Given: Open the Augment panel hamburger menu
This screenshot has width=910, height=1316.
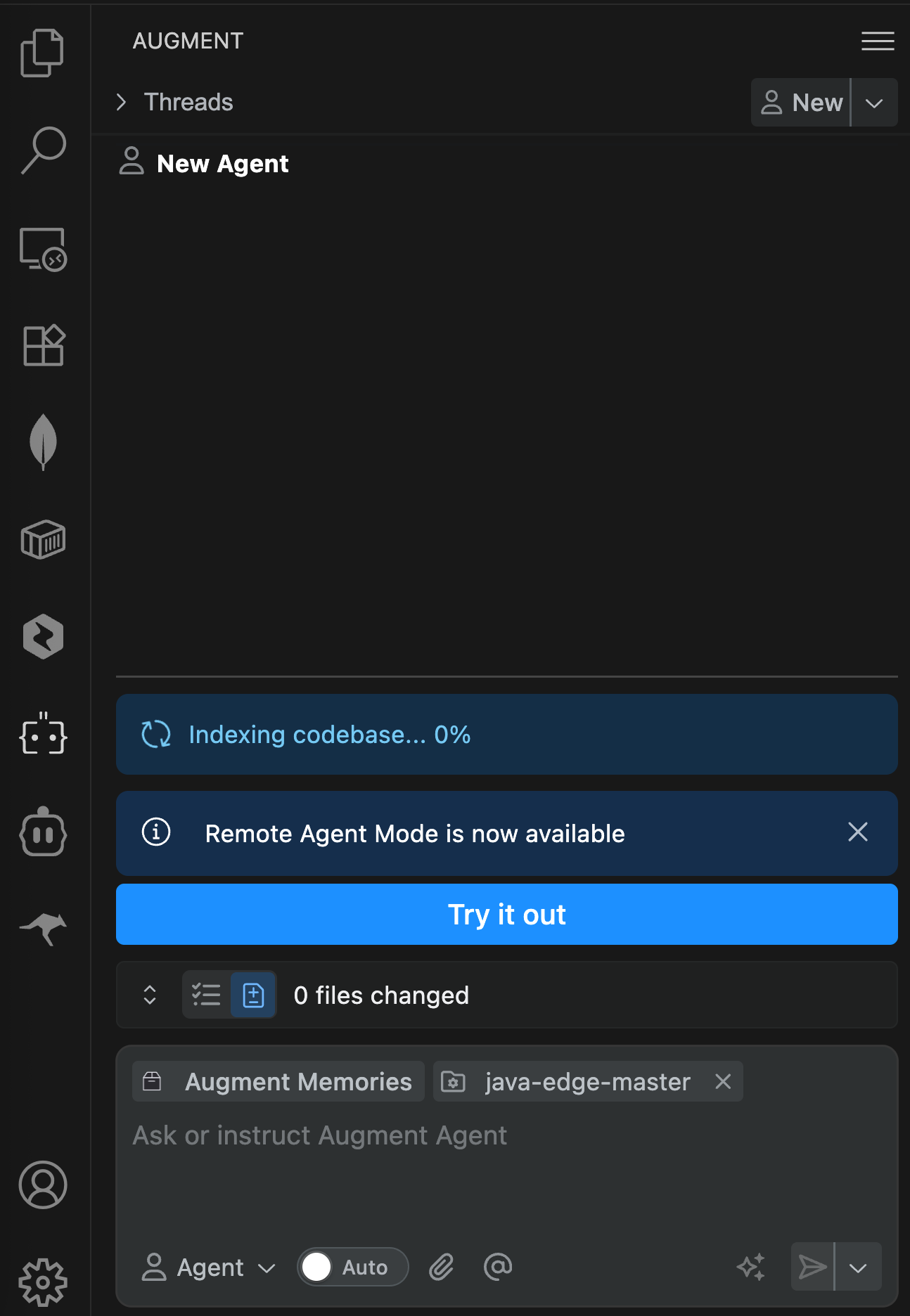Looking at the screenshot, I should (x=878, y=41).
